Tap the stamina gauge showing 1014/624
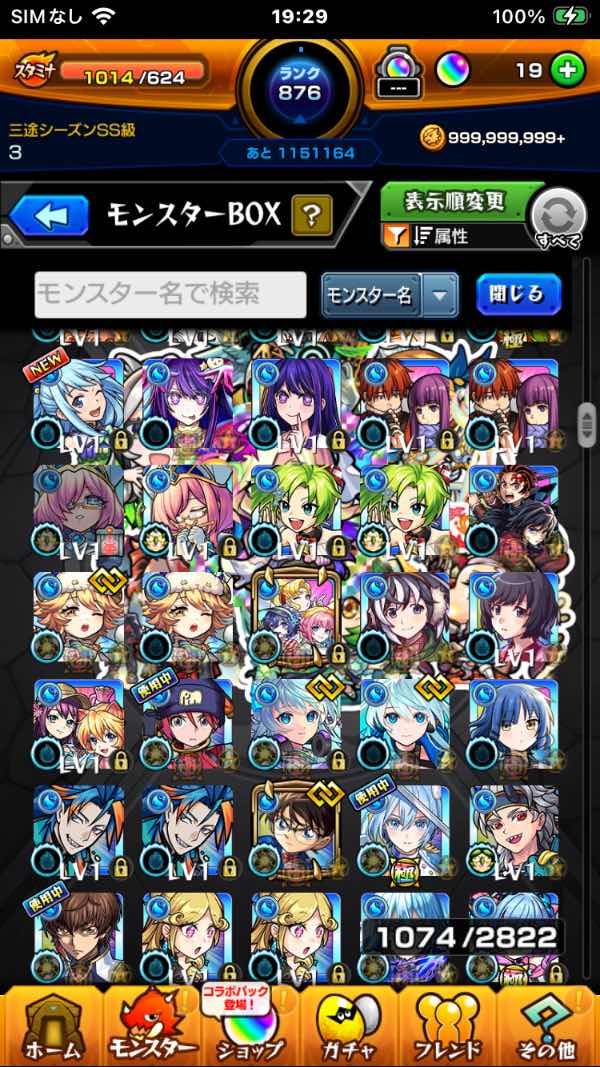This screenshot has width=600, height=1067. click(x=135, y=72)
